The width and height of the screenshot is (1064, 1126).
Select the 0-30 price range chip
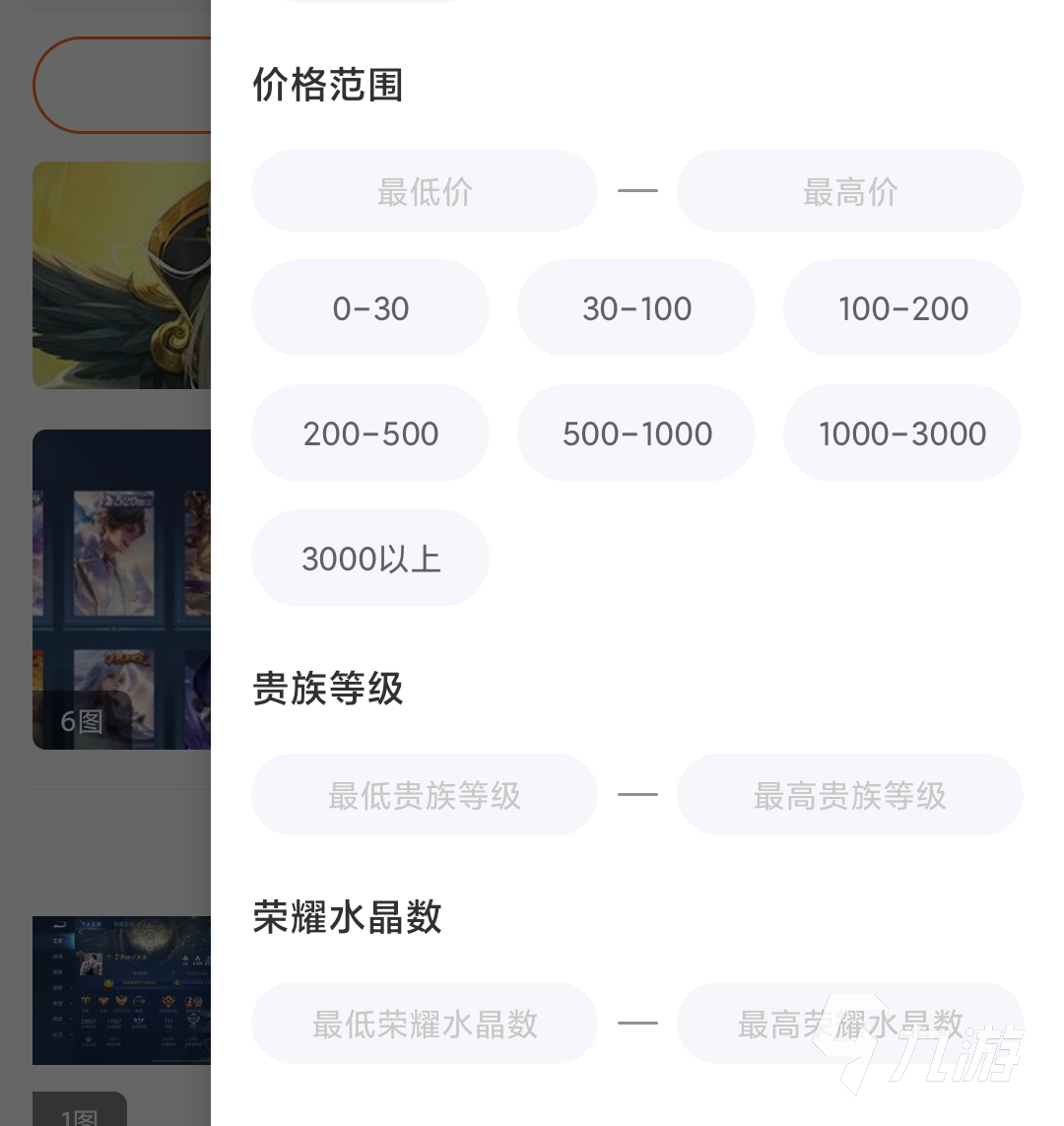point(370,308)
